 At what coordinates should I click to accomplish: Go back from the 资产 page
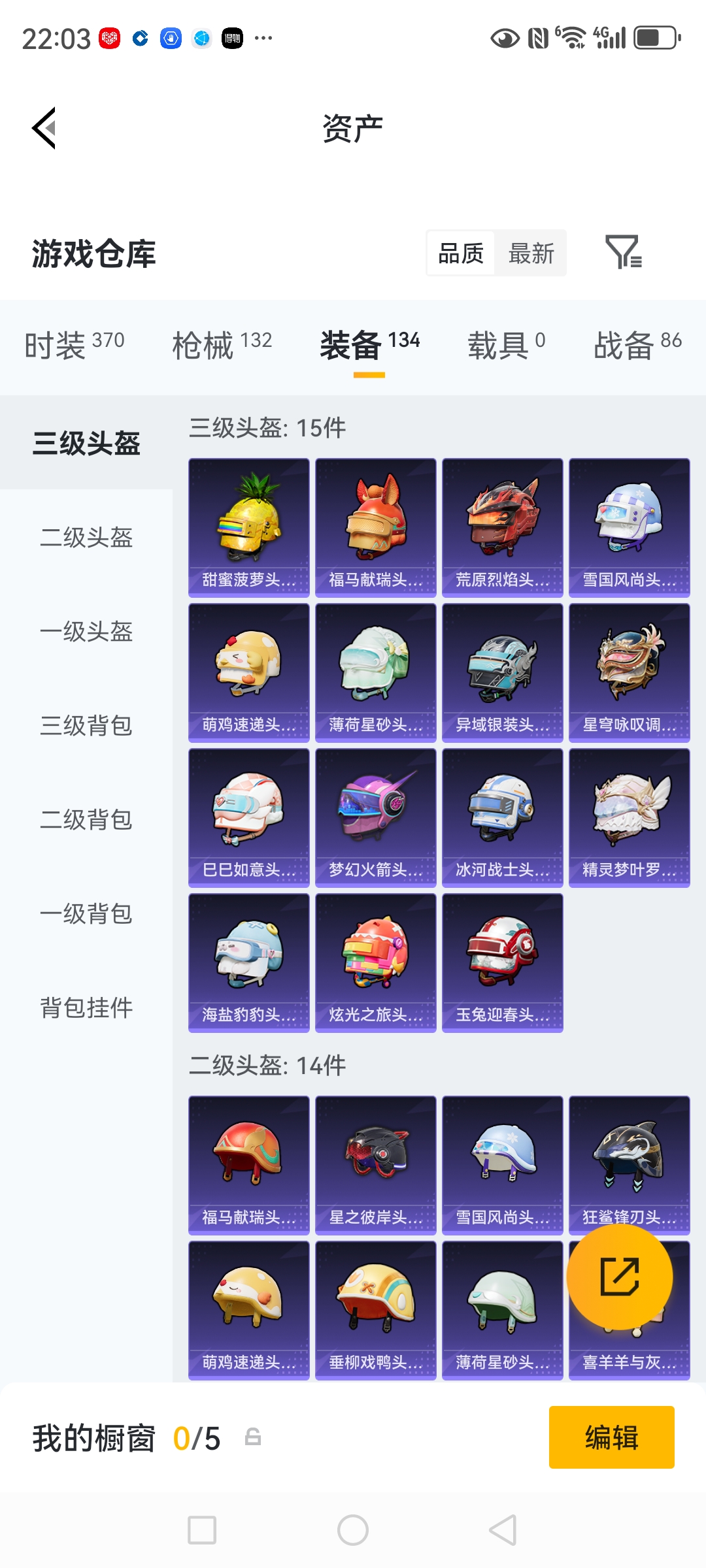[x=44, y=128]
